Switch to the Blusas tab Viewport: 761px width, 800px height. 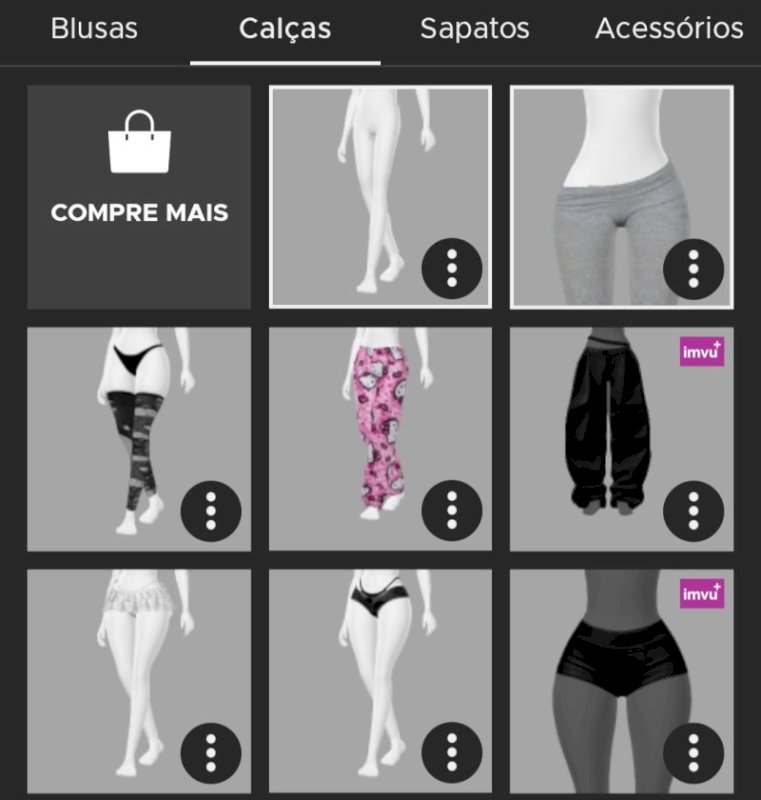[x=94, y=28]
